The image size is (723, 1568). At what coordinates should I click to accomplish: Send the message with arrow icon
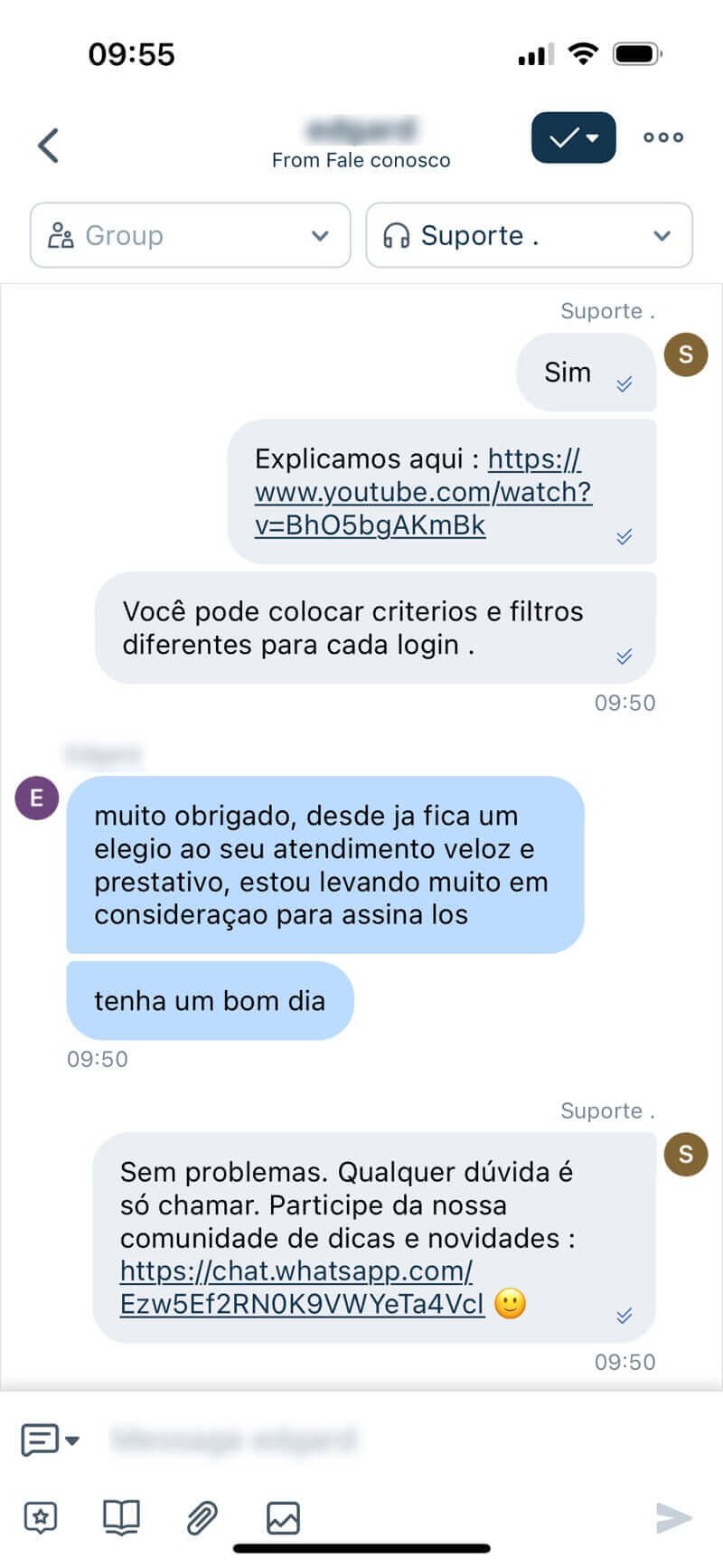673,1518
